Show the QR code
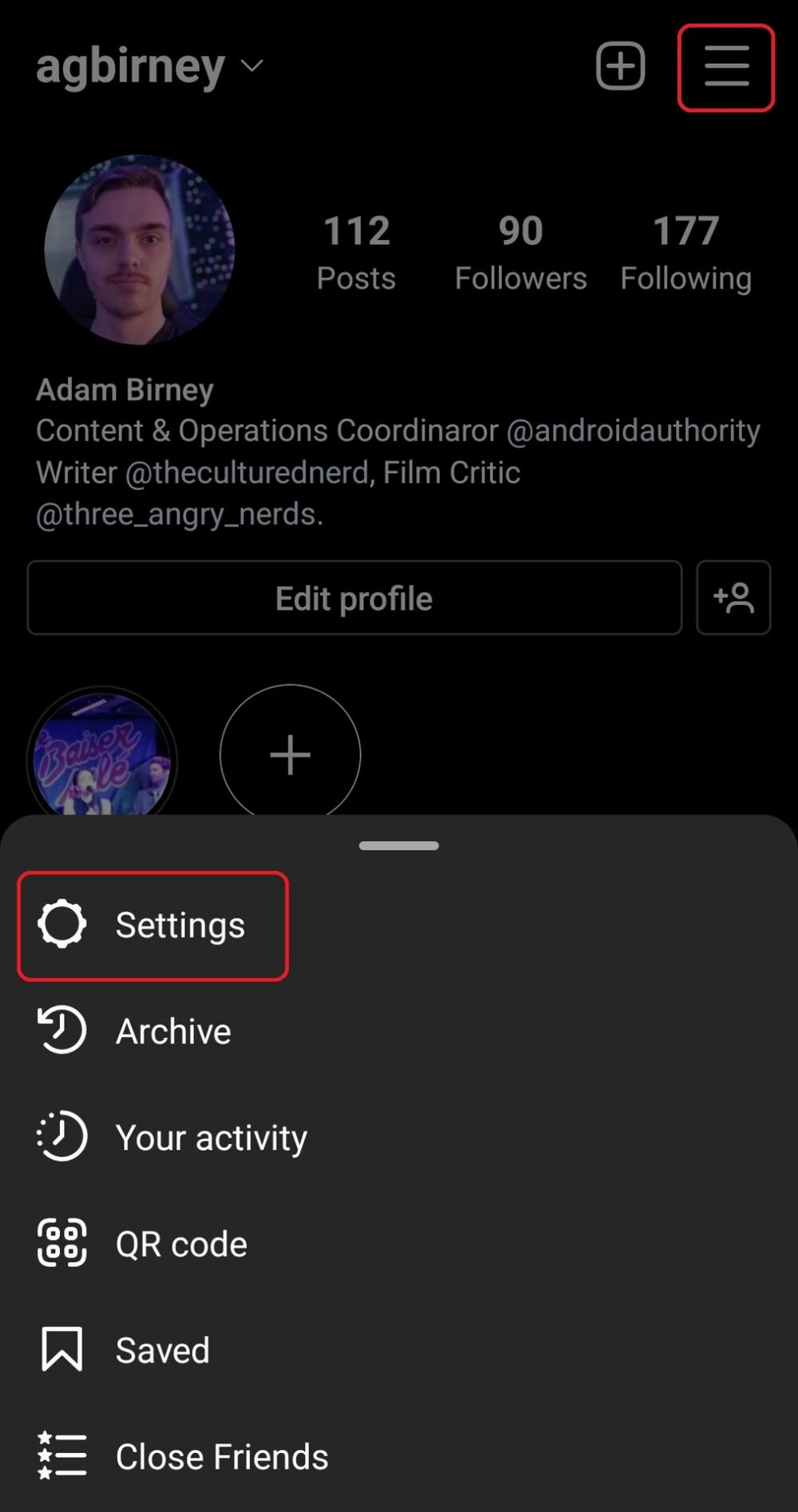 coord(181,1244)
